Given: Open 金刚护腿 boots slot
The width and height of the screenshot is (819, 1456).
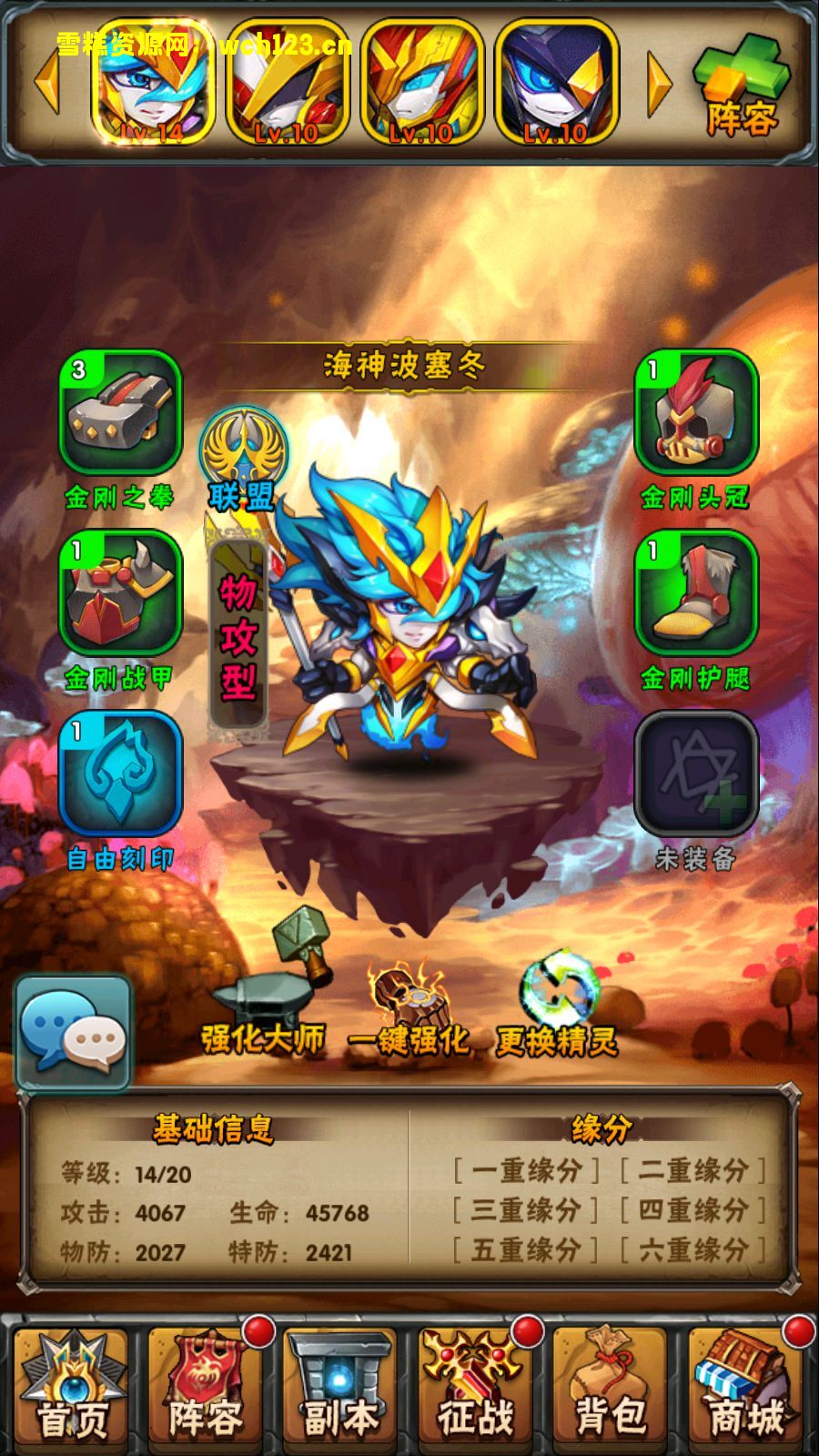Looking at the screenshot, I should click(696, 593).
